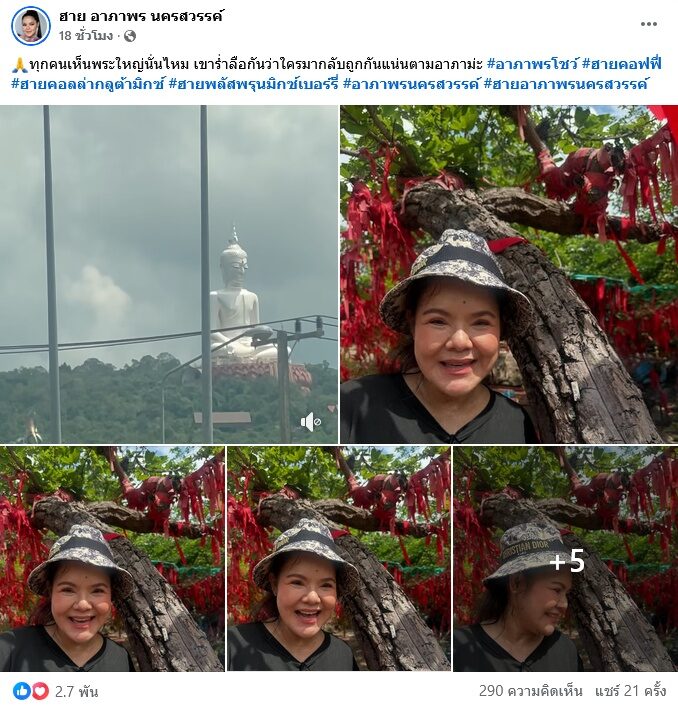
Task: Open the 18 ชั่วโมง timestamp link
Action: [x=85, y=36]
